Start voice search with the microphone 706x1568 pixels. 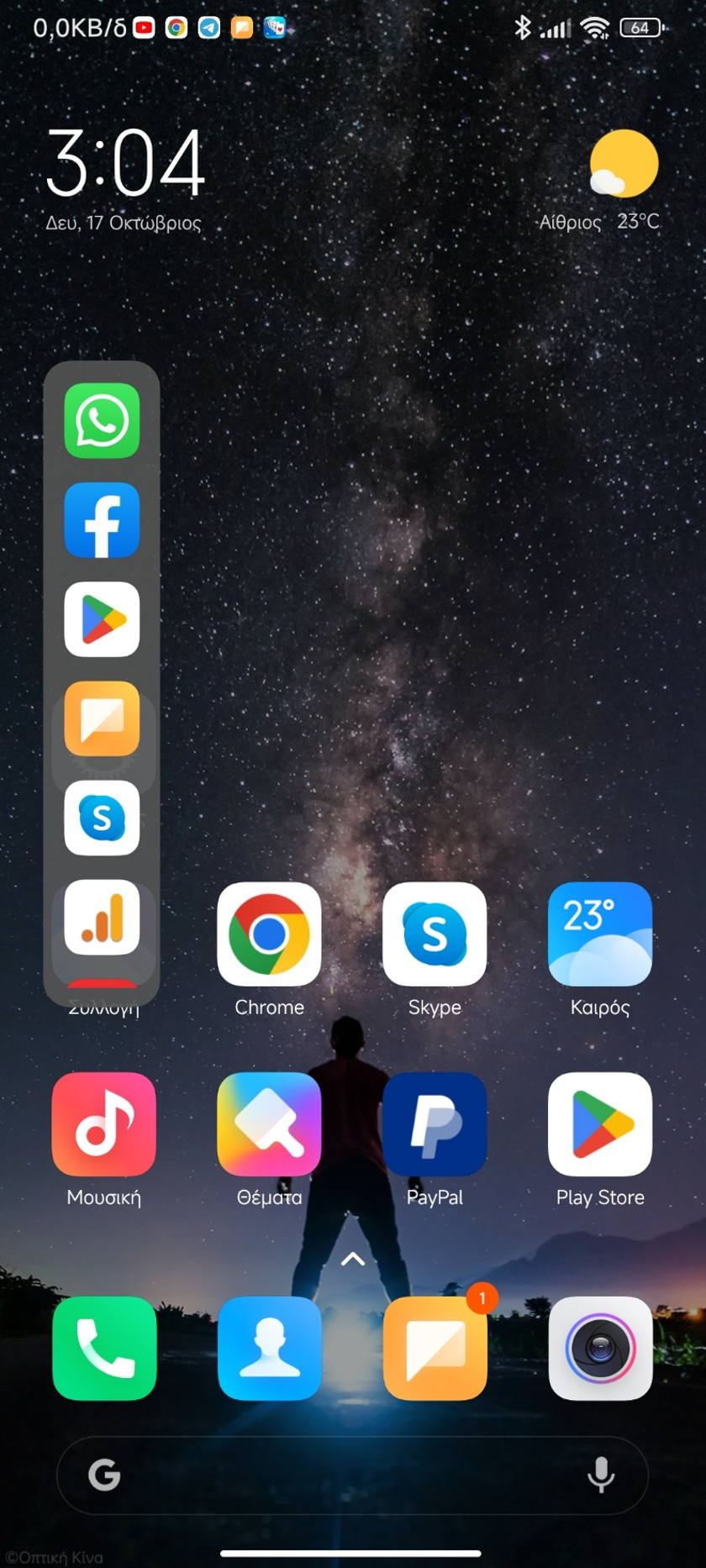601,1475
